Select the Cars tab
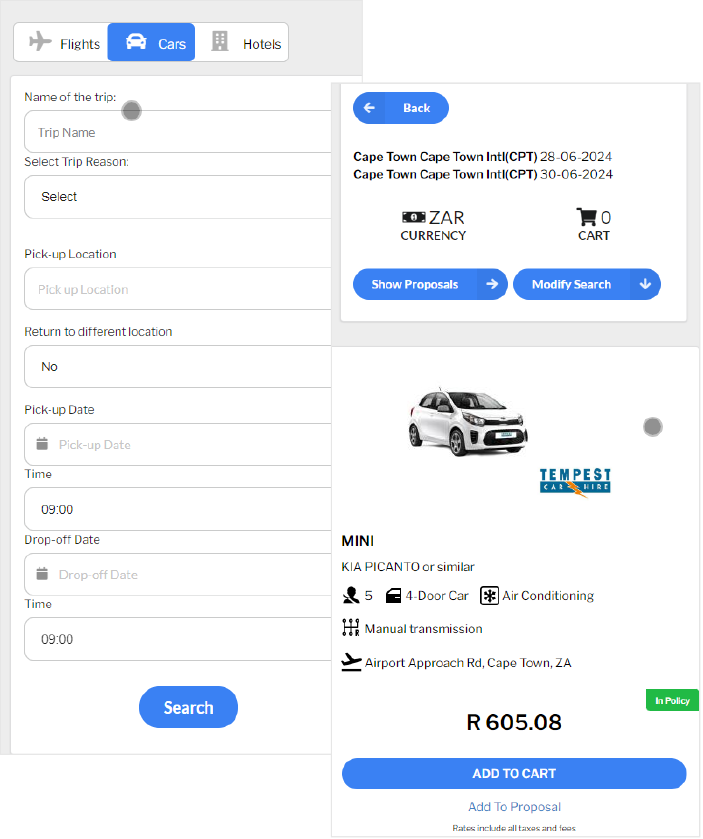This screenshot has height=839, width=703. click(x=152, y=43)
